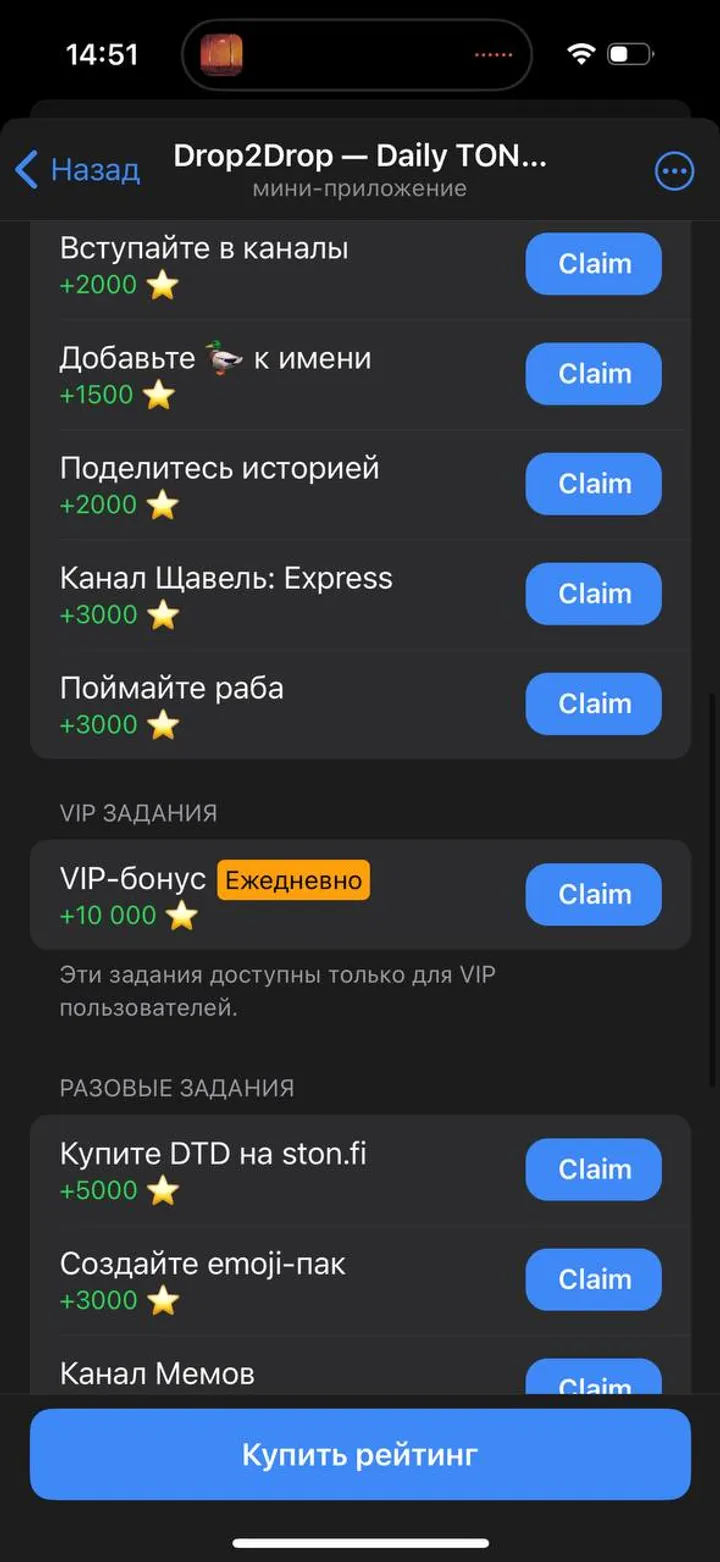Screen dimensions: 720x1562
Task: Open the Drop2Drop mini-app title
Action: (360, 156)
